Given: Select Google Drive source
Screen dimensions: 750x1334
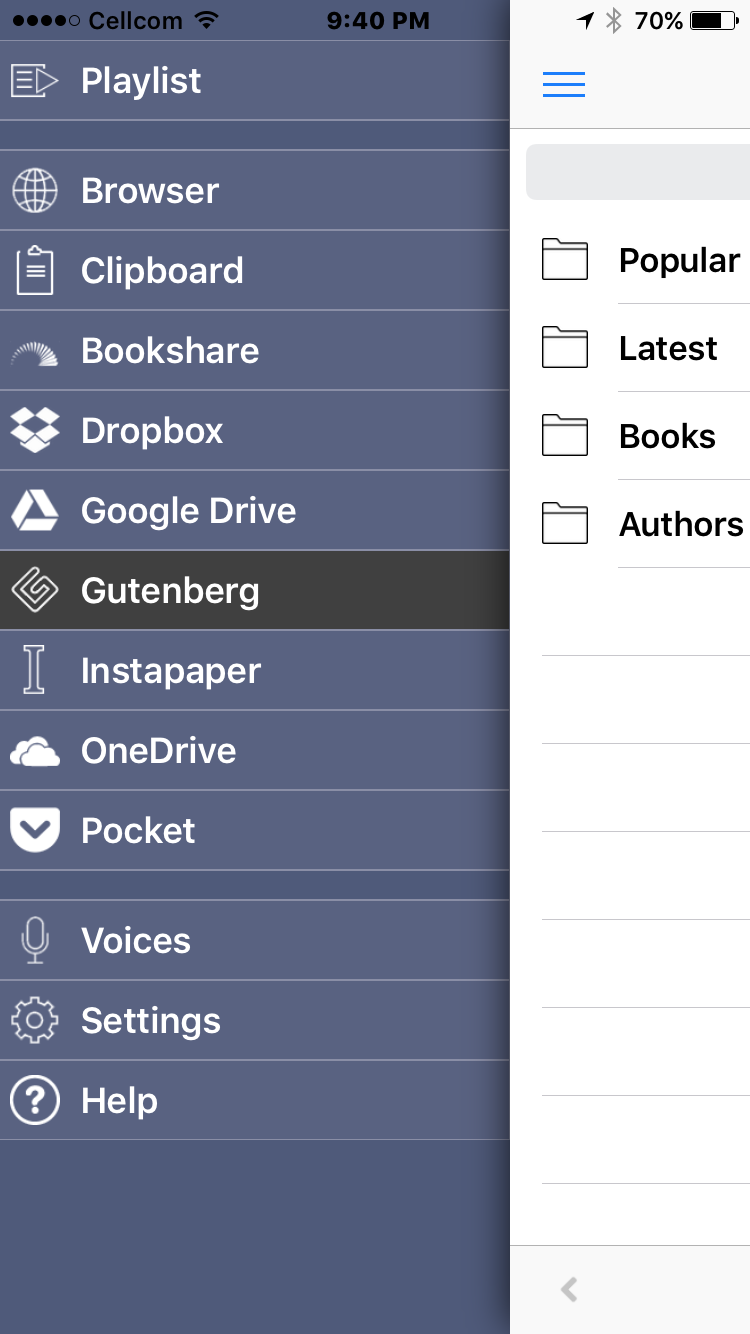Looking at the screenshot, I should coord(255,511).
